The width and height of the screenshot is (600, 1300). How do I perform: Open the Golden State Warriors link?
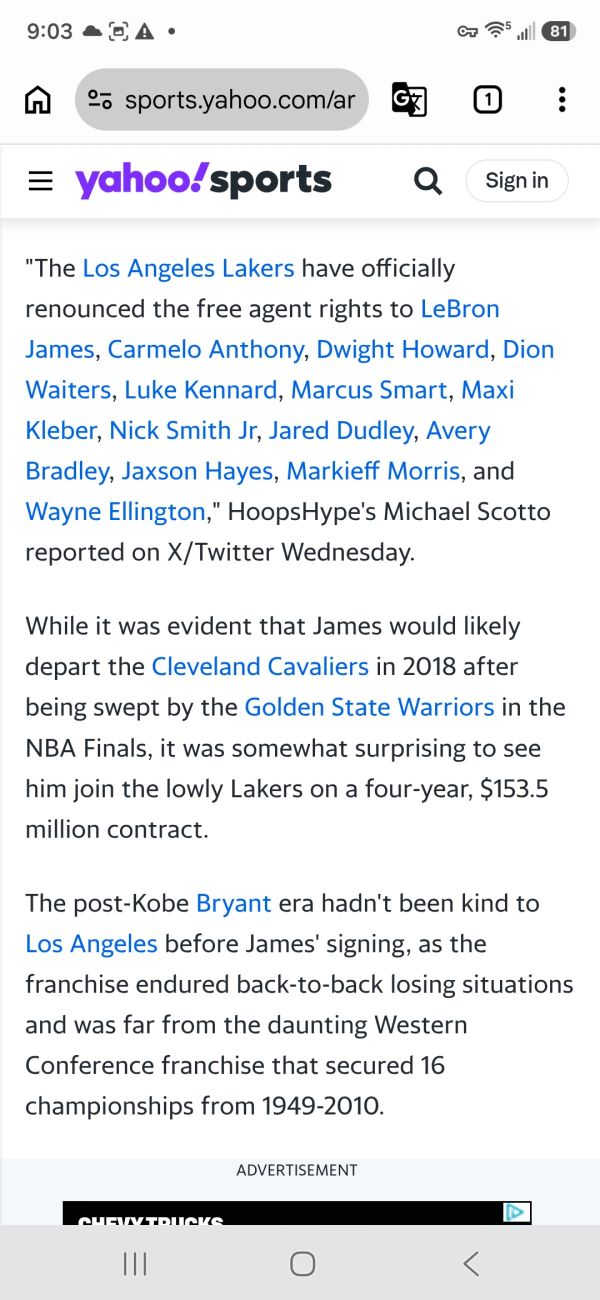(369, 707)
